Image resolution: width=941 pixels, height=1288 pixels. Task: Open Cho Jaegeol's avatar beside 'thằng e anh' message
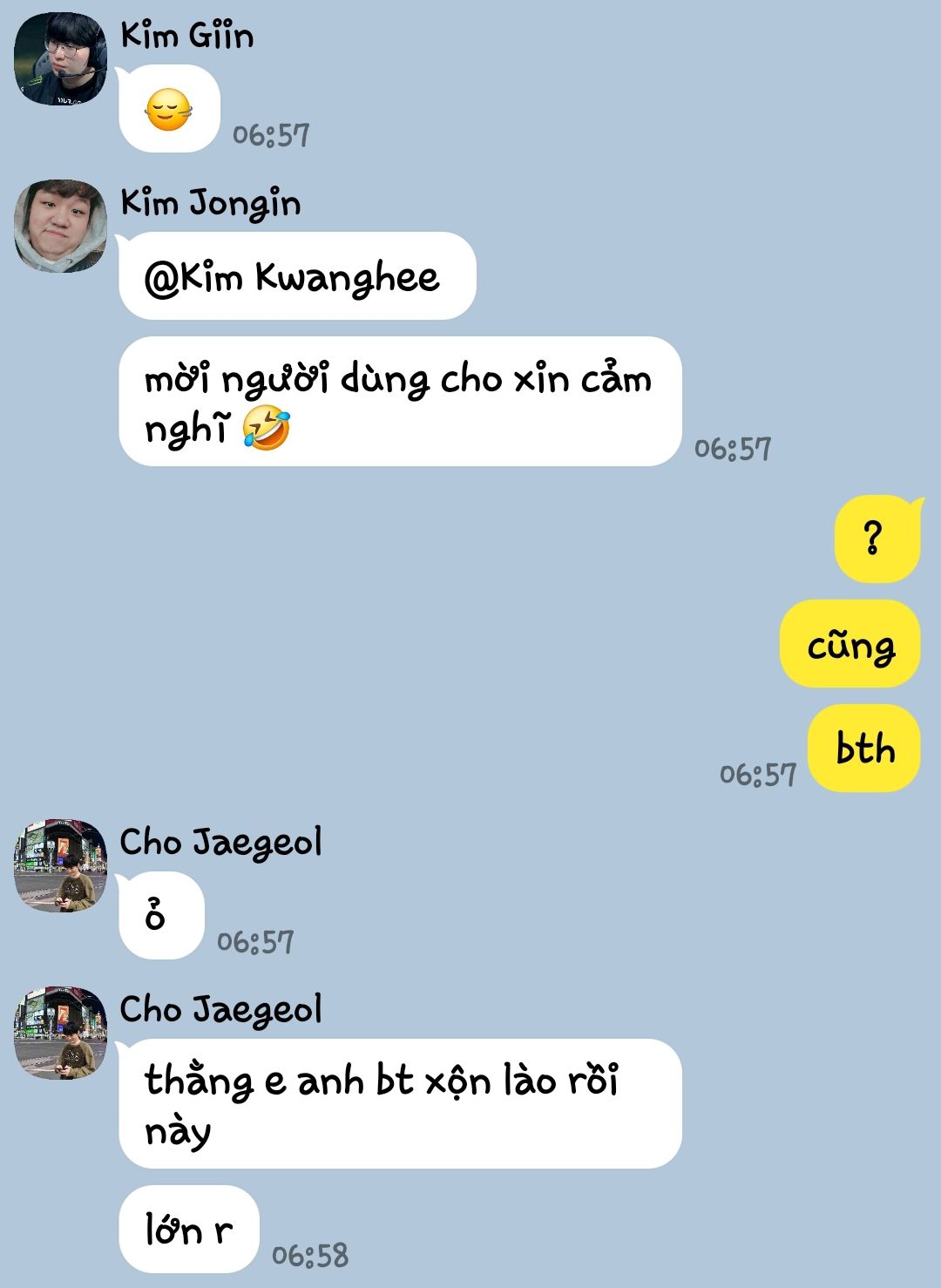coord(60,1033)
